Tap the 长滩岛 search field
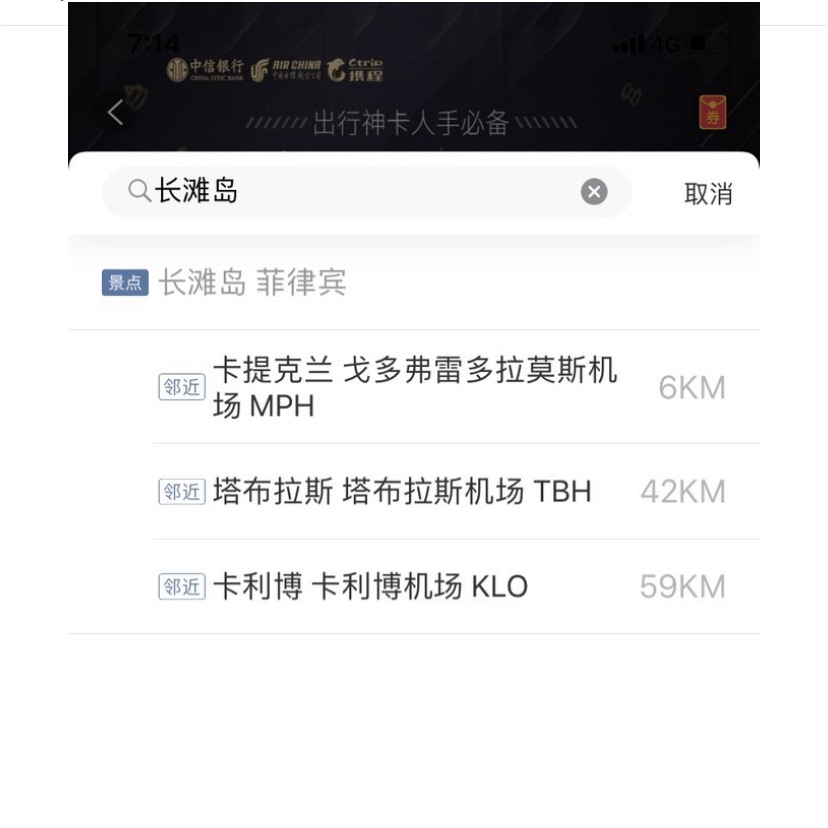Viewport: 828px width, 828px height. (360, 191)
